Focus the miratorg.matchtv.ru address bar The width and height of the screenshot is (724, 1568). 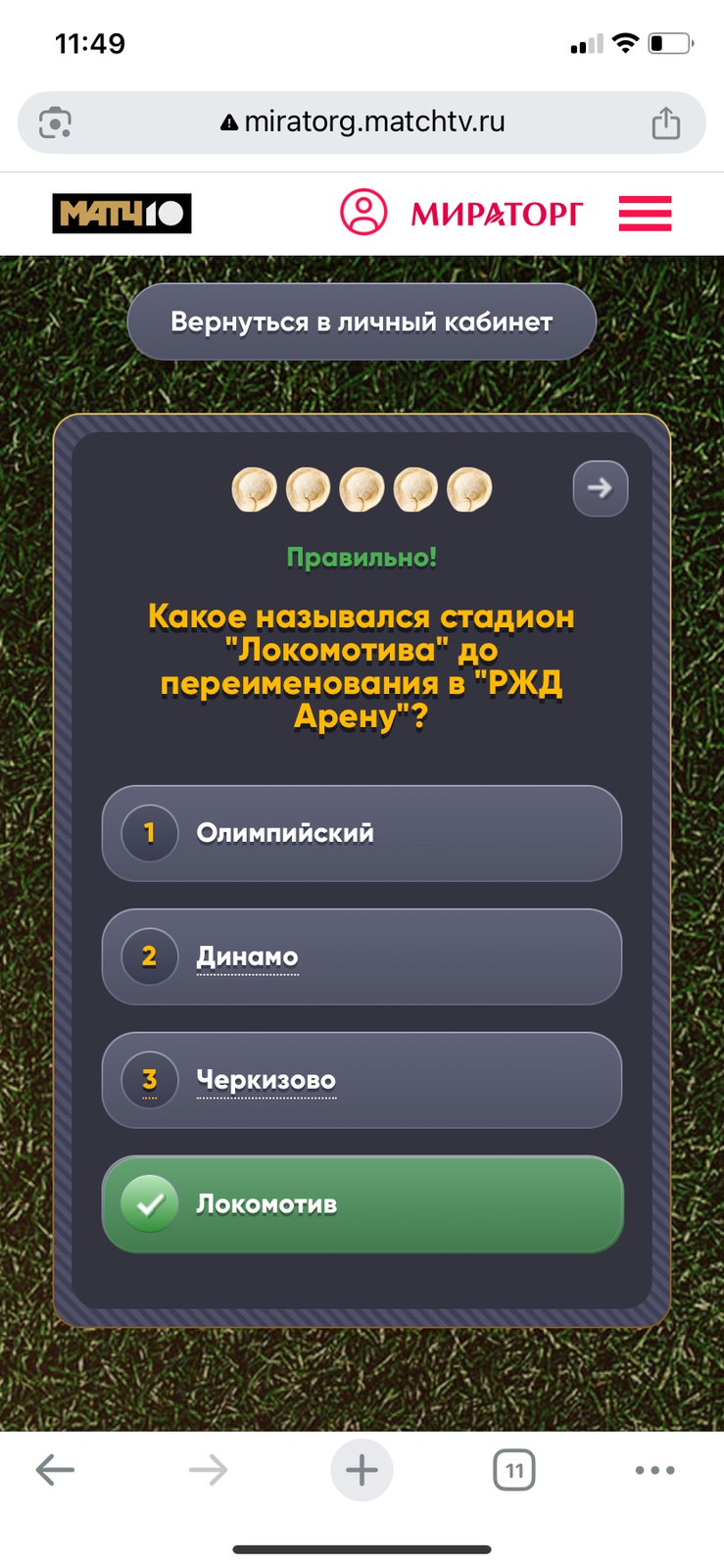click(372, 122)
